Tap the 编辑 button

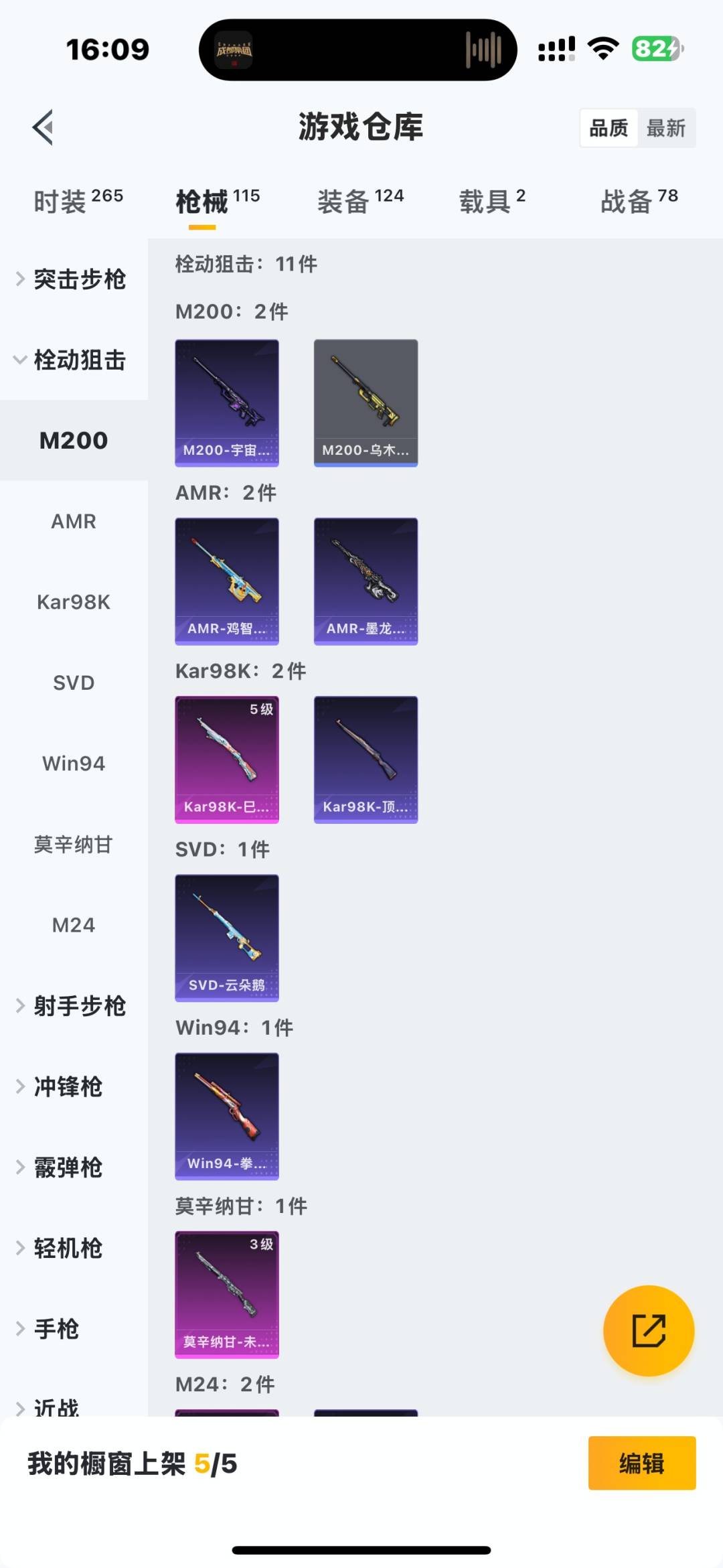tap(641, 1464)
